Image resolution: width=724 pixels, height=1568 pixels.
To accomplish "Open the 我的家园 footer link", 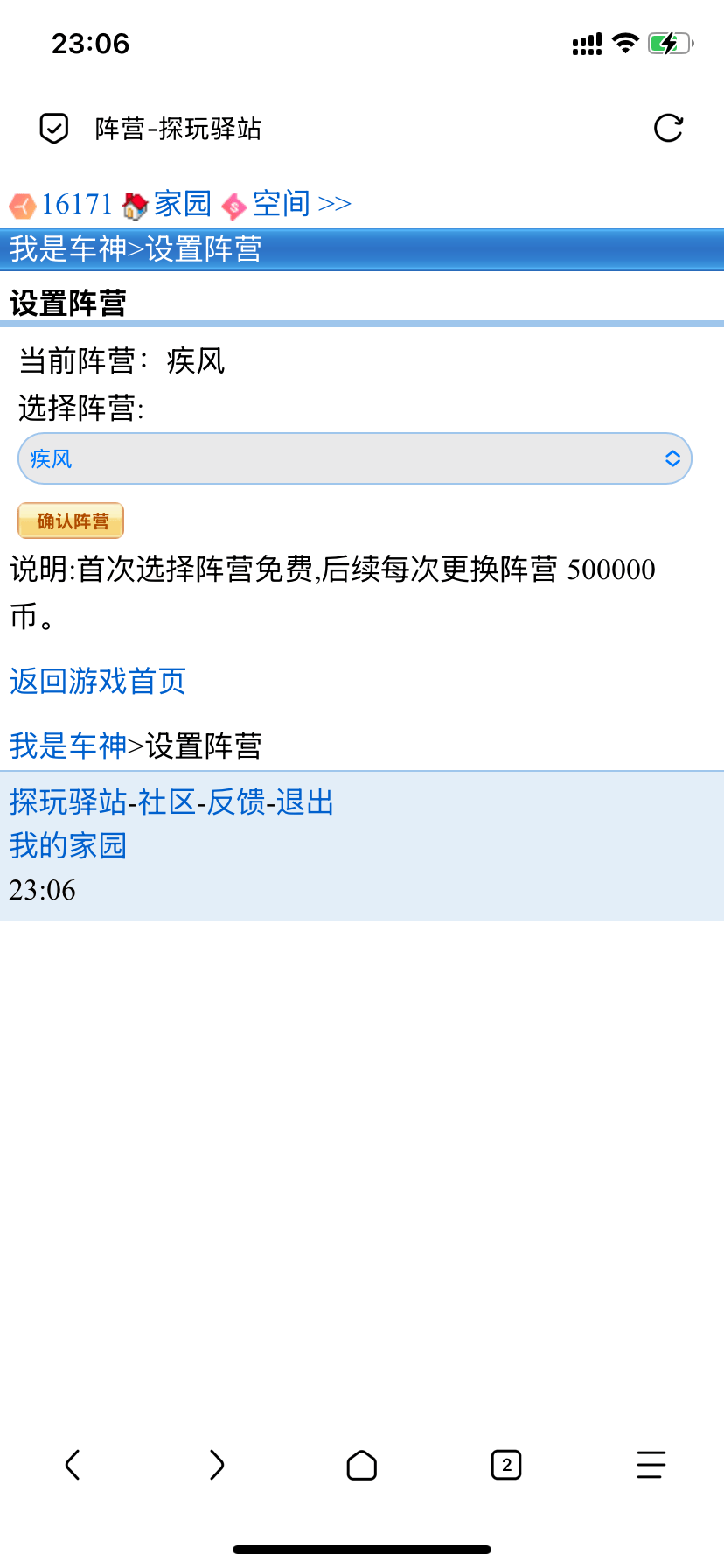I will coord(68,845).
